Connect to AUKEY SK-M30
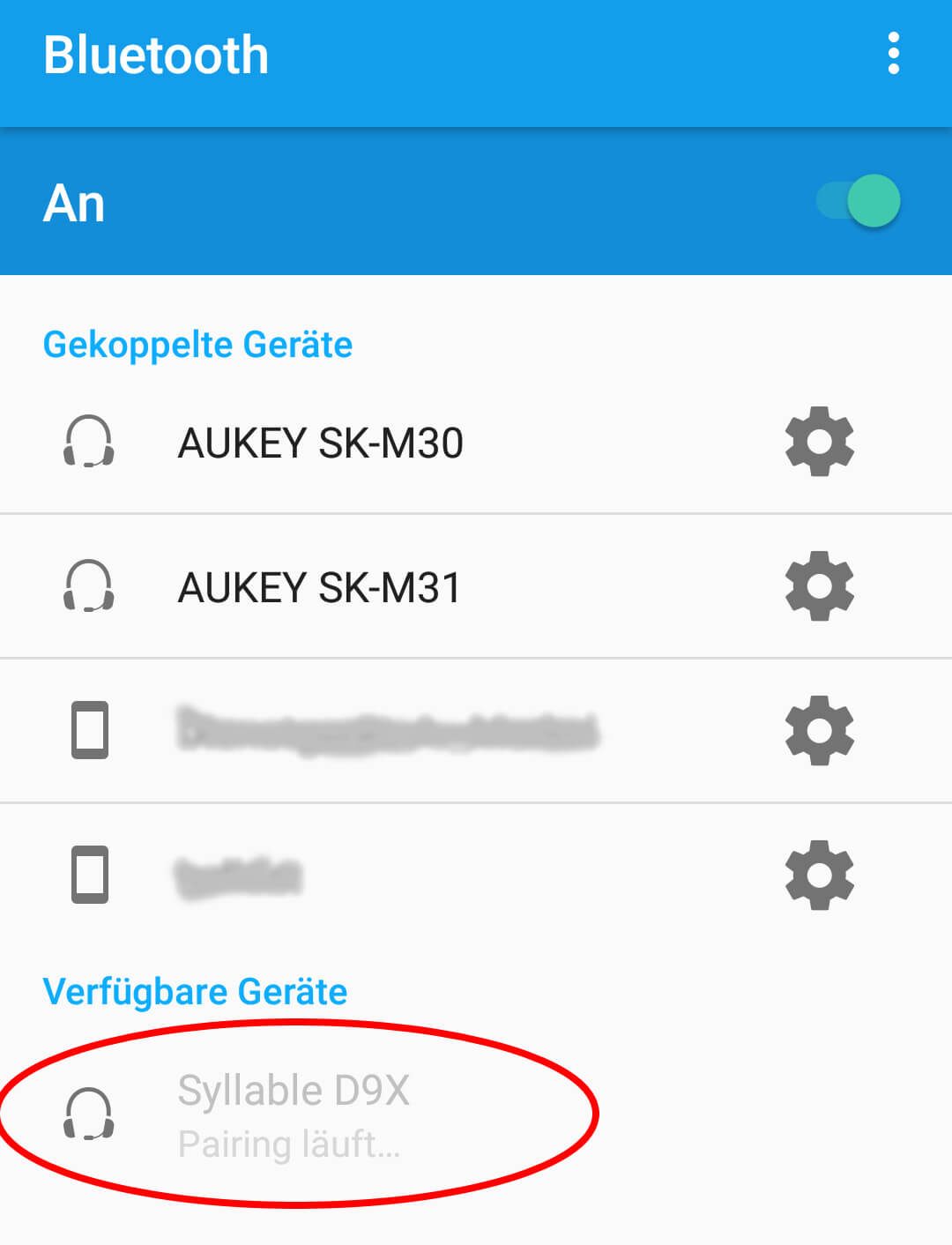 tap(320, 443)
